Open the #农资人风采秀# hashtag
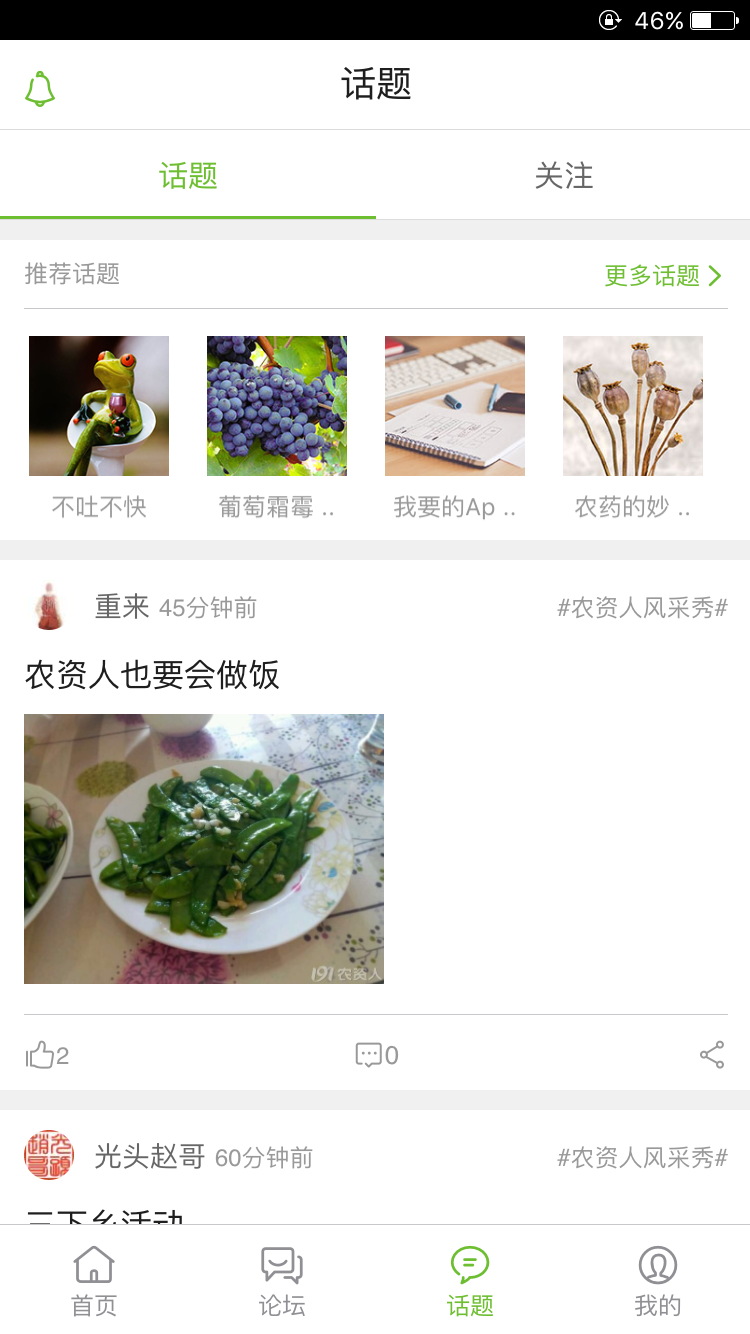Screen dimensions: 750x1334 [x=646, y=607]
